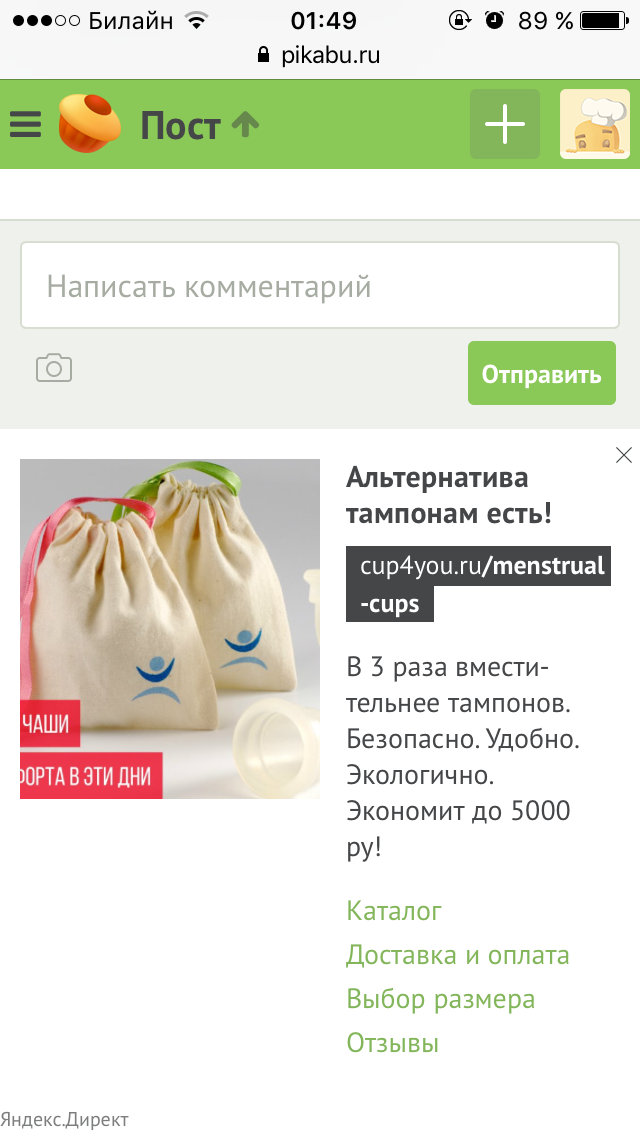Attach a photo with the camera icon
Screen dimensions: 640x1136
point(54,368)
